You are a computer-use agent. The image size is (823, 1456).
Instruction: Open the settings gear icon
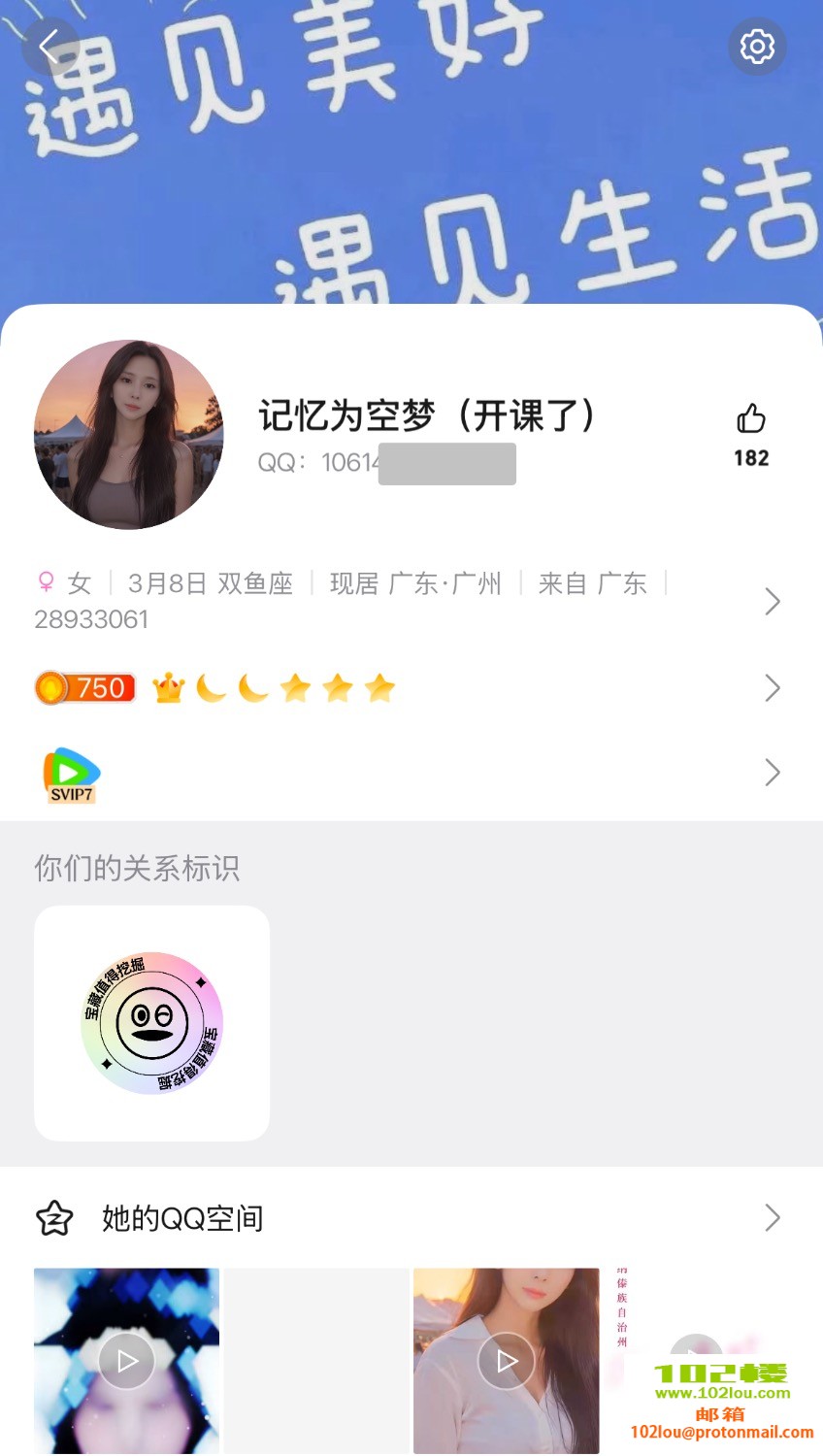tap(756, 47)
